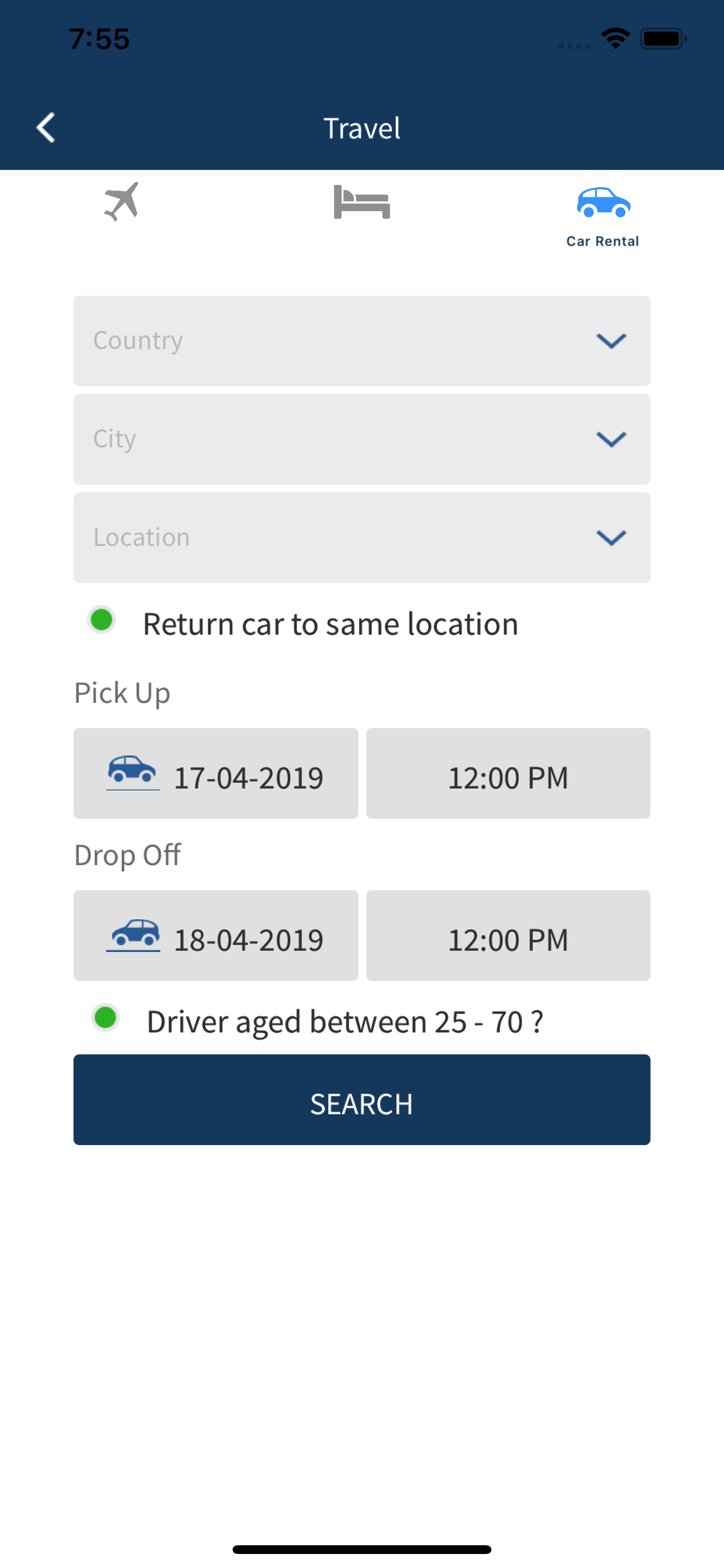Tap the SEARCH button

[362, 1100]
